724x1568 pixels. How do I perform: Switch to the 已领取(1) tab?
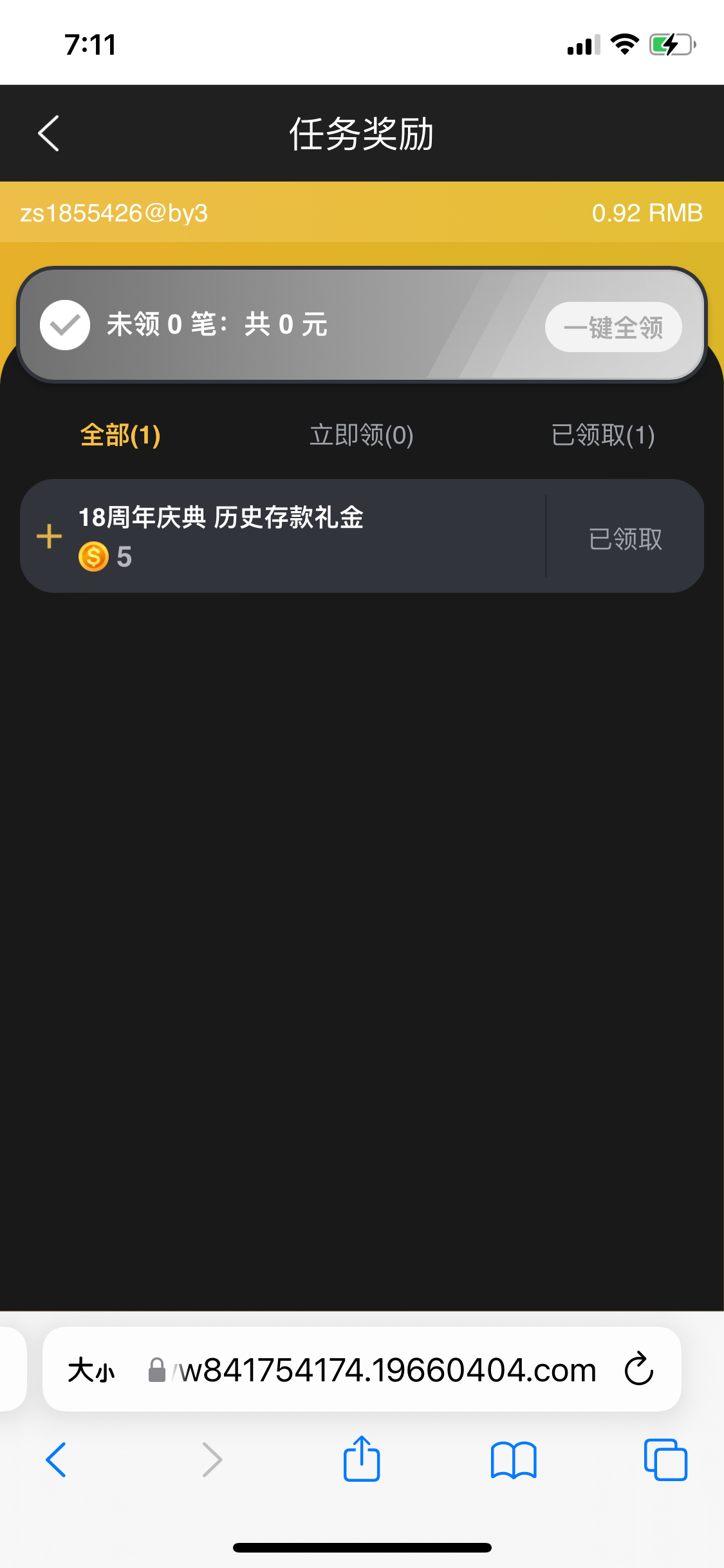(602, 435)
